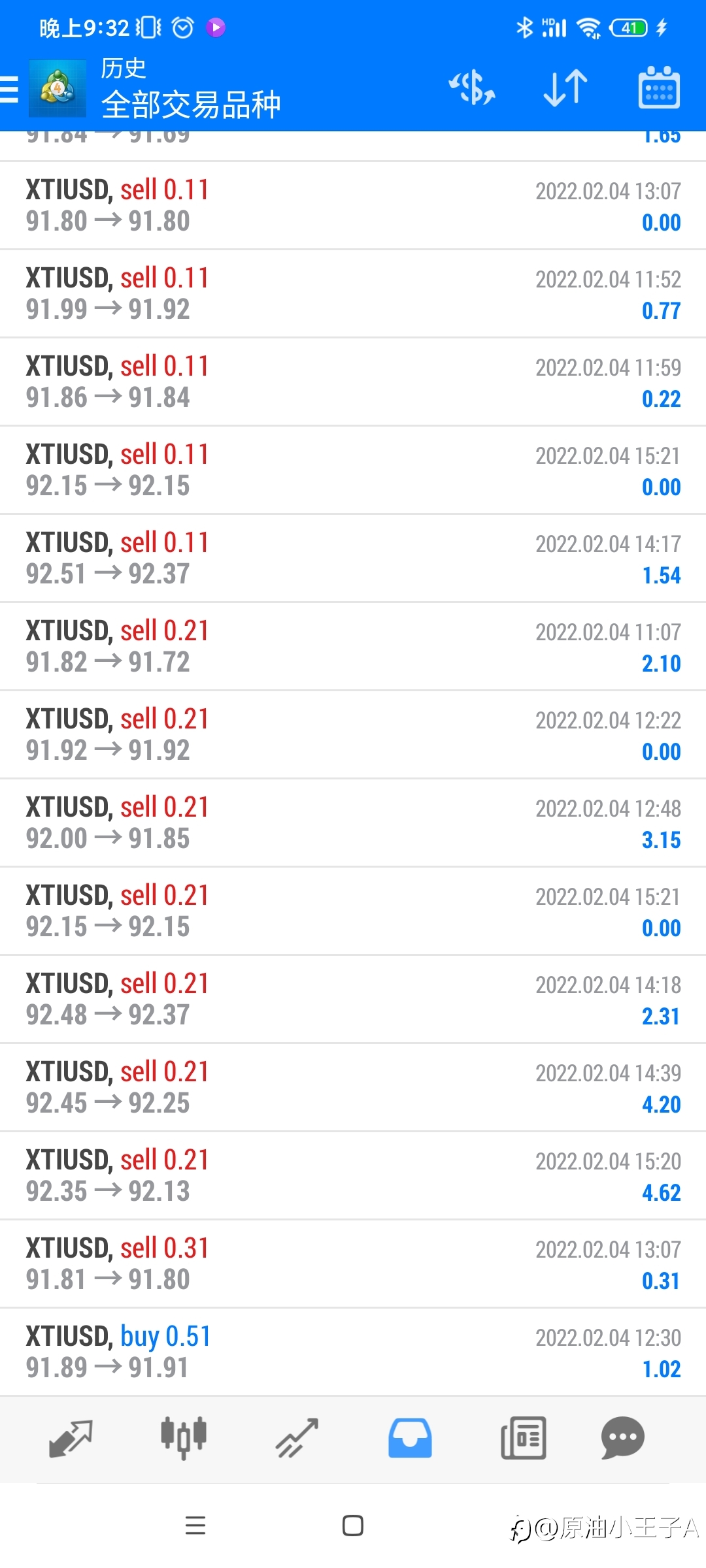Viewport: 706px width, 1568px height.
Task: Open the news tab
Action: coord(523,1438)
